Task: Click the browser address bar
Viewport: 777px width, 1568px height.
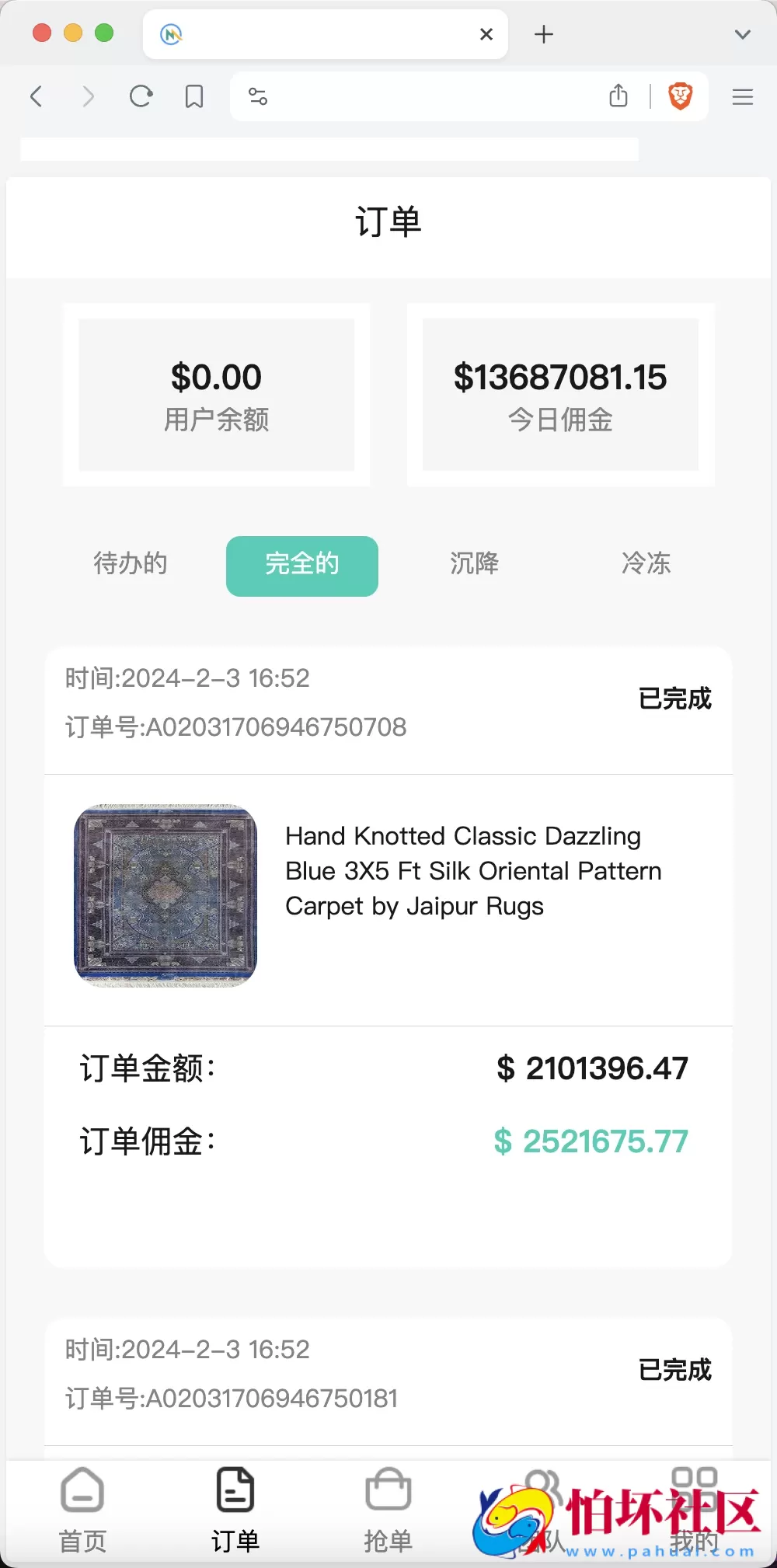Action: coord(427,96)
